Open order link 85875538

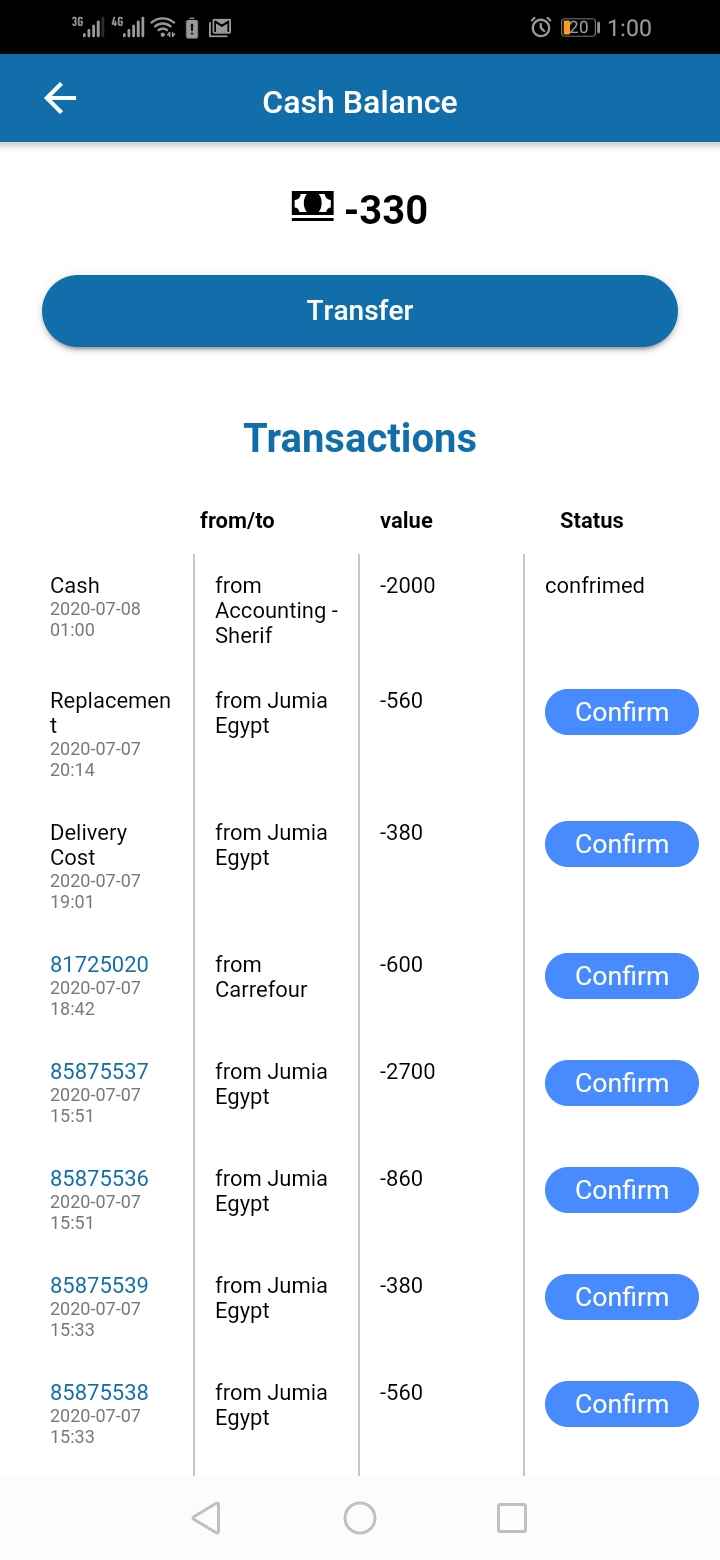click(99, 1392)
